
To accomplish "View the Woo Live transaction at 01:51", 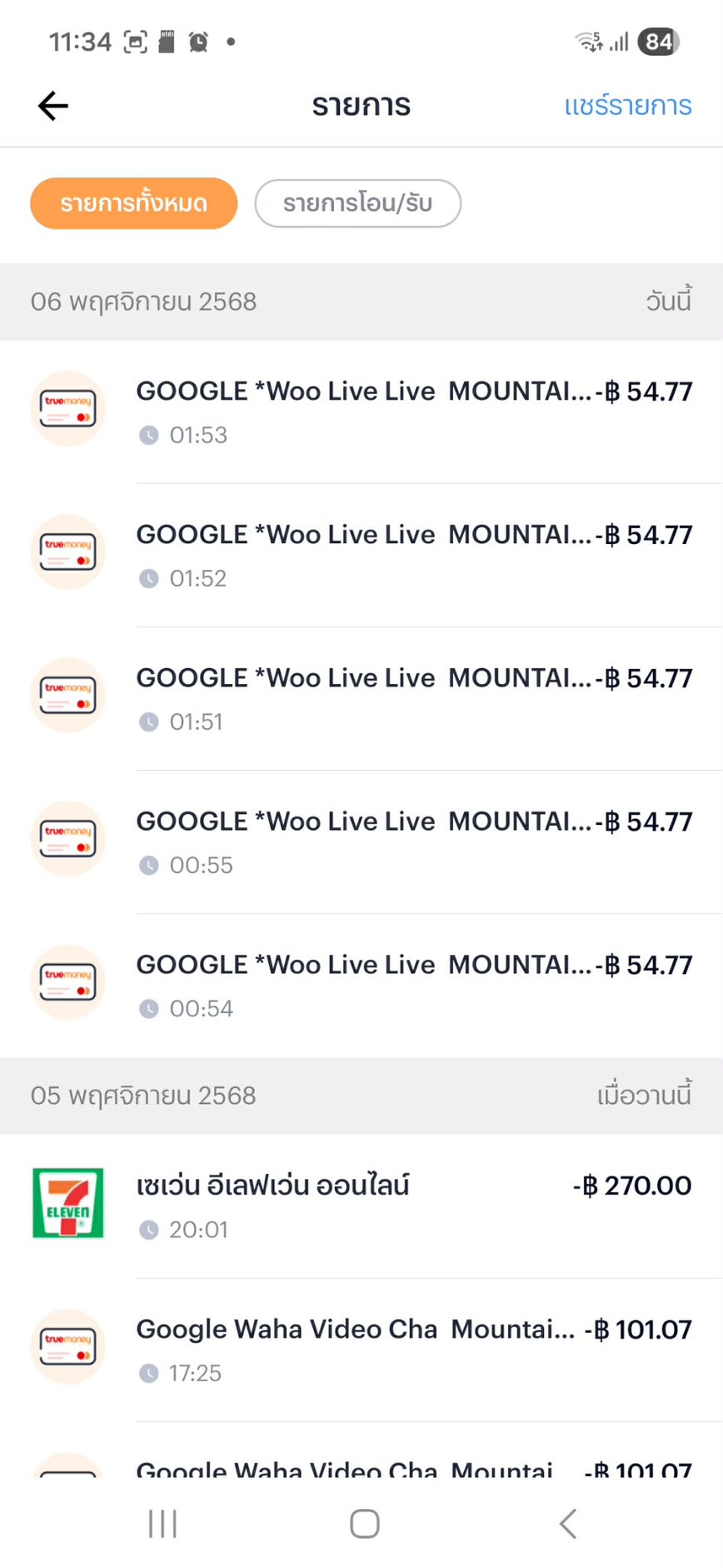I will [414, 698].
